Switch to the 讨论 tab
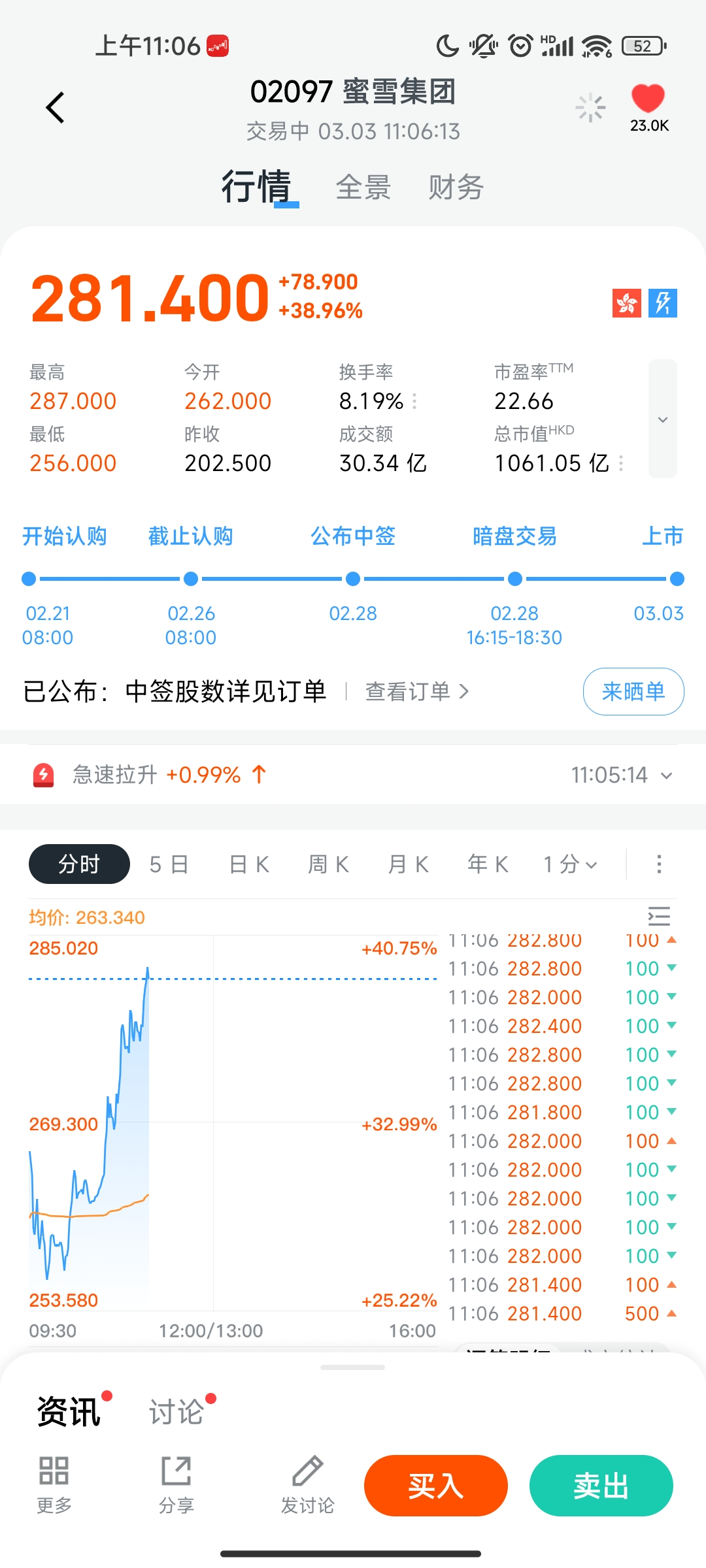Image resolution: width=706 pixels, height=1568 pixels. click(x=176, y=1413)
